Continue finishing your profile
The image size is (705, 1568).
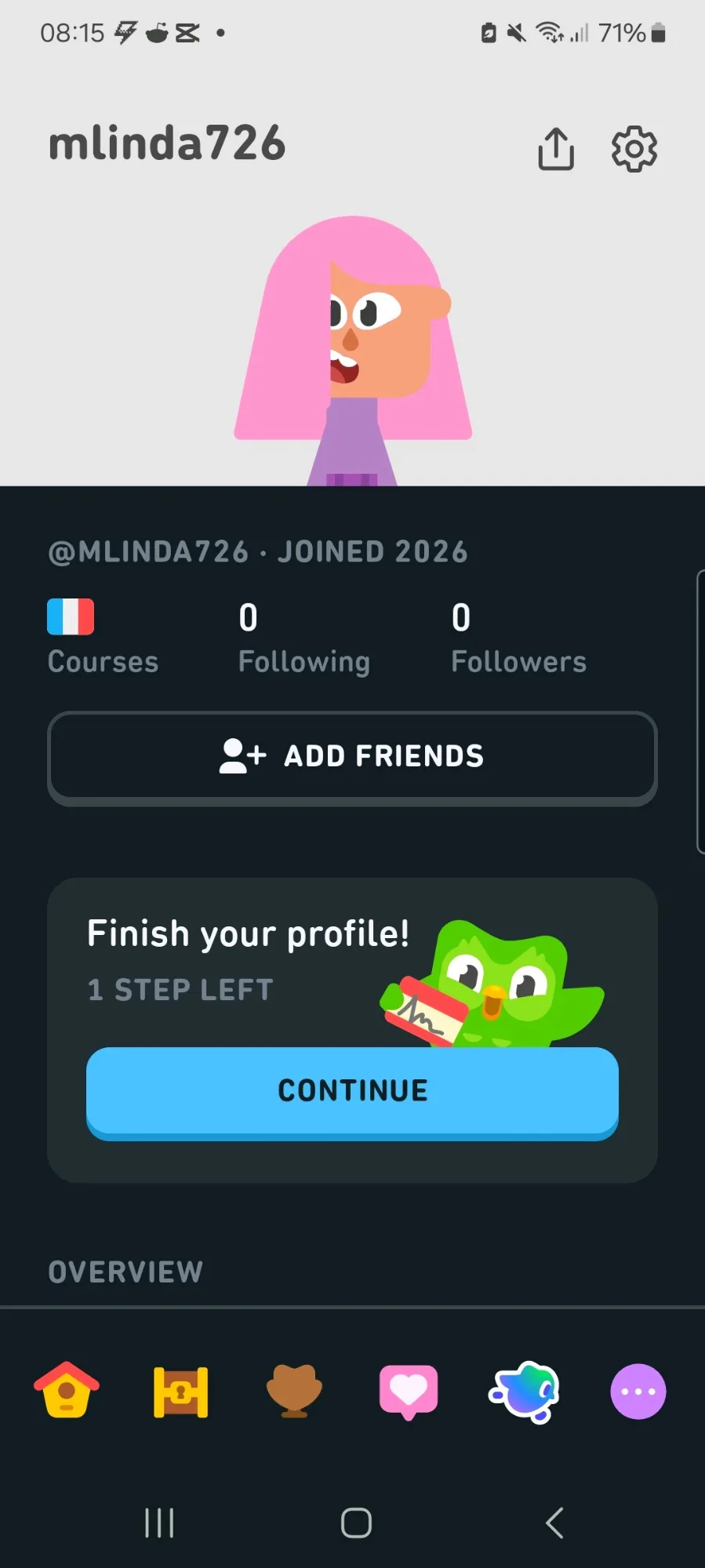pos(352,1091)
